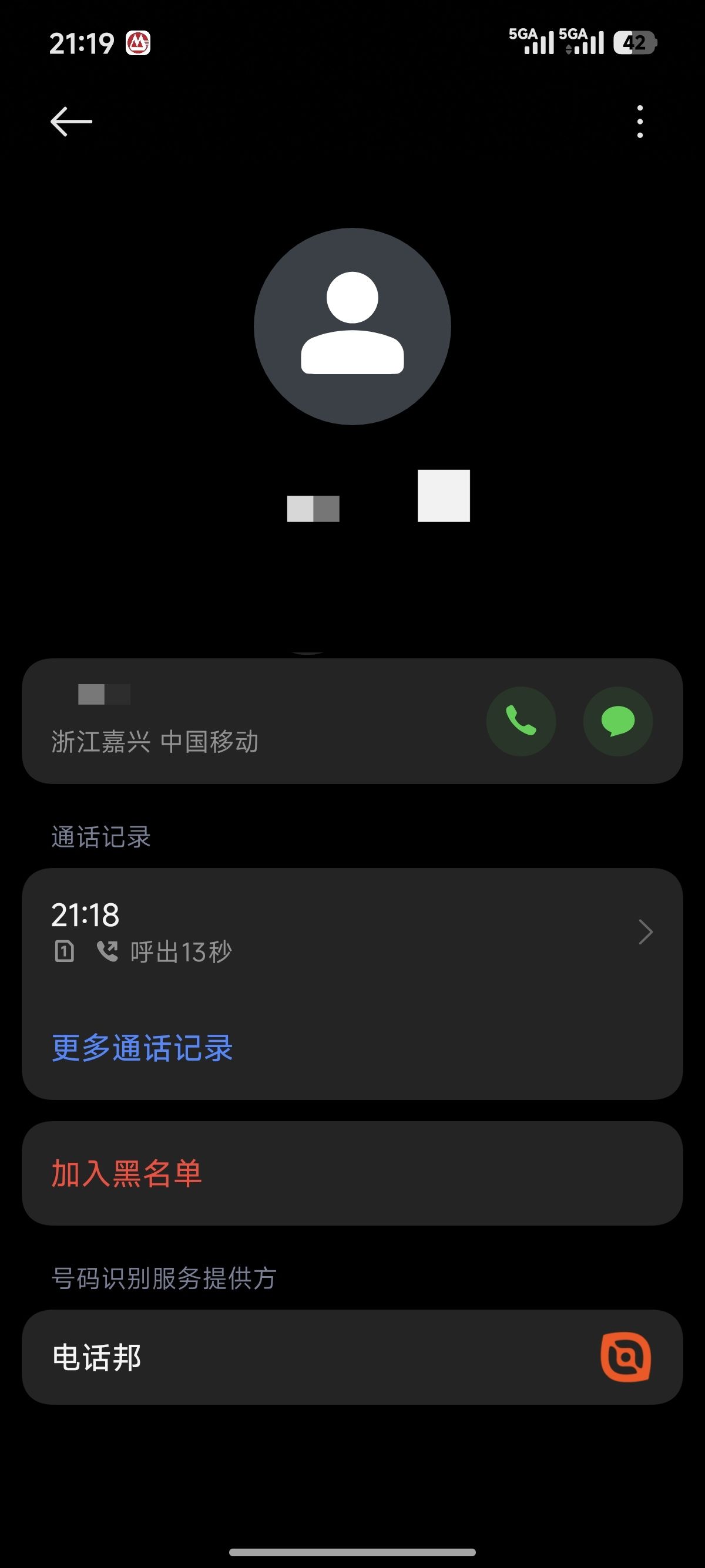Image resolution: width=705 pixels, height=1568 pixels.
Task: Call this number with the green phone icon
Action: click(x=521, y=721)
